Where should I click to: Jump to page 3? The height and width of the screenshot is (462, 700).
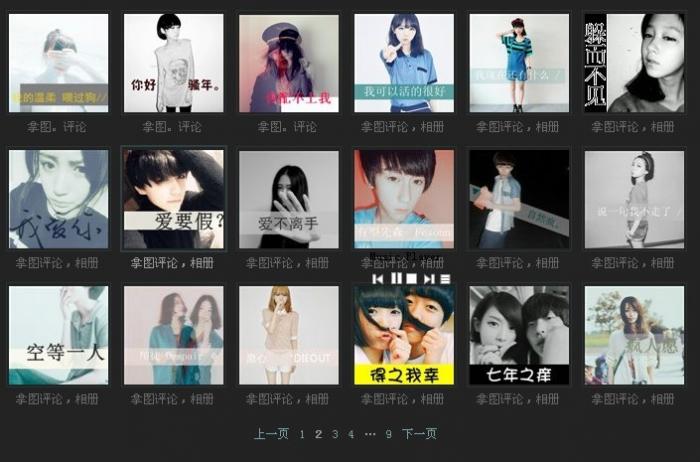(335, 434)
